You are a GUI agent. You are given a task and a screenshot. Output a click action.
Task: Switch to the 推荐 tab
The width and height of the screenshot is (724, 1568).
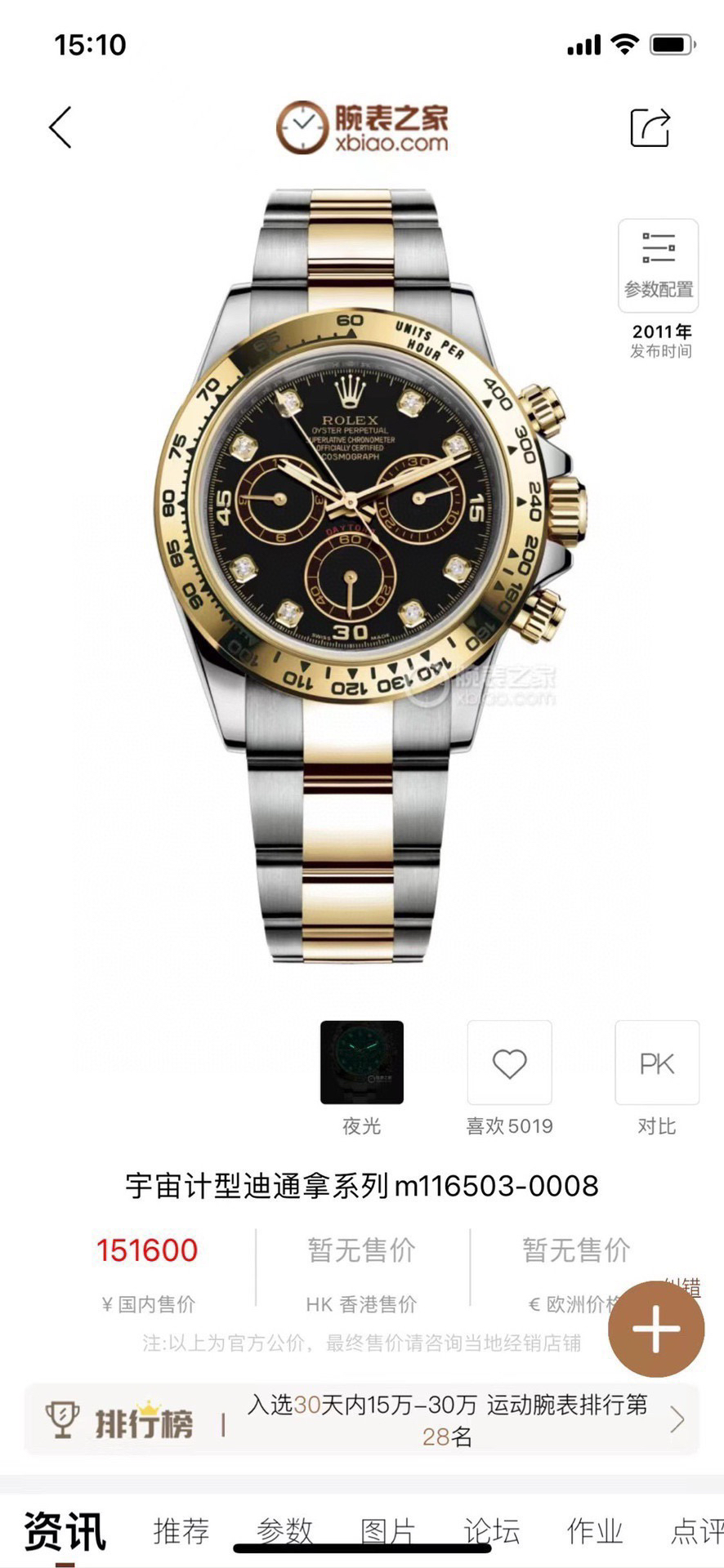(x=181, y=1531)
